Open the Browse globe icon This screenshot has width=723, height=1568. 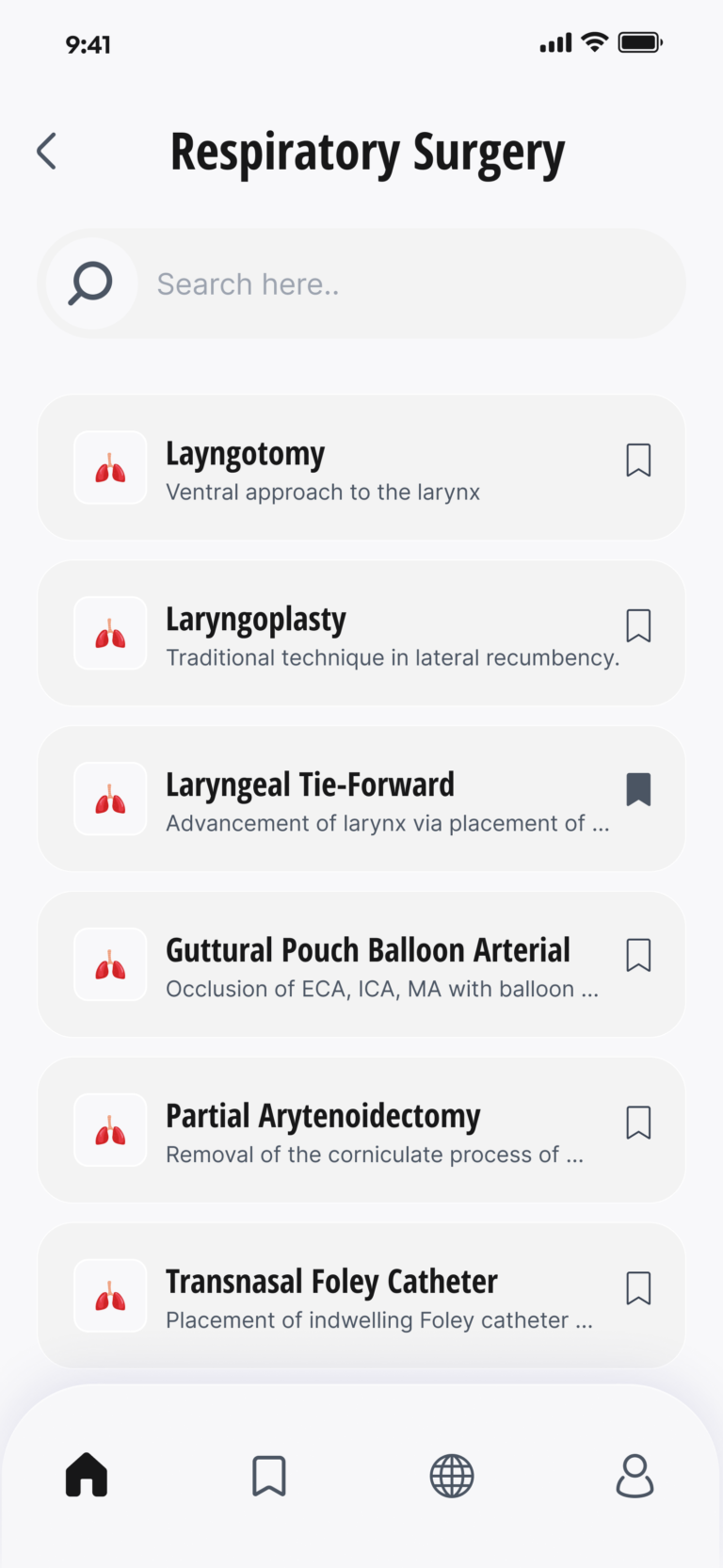(x=452, y=1476)
